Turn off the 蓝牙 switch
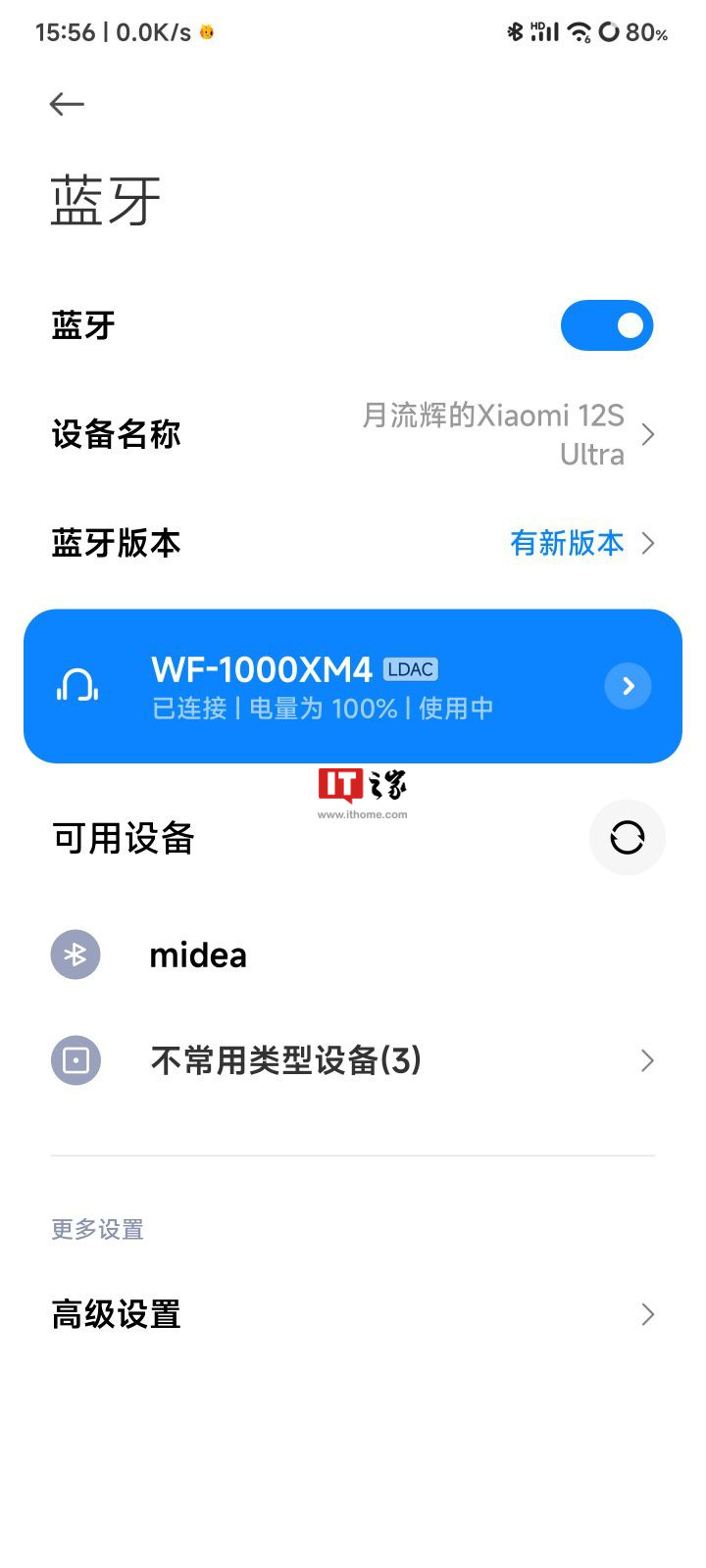The height and width of the screenshot is (1568, 706). tap(607, 325)
